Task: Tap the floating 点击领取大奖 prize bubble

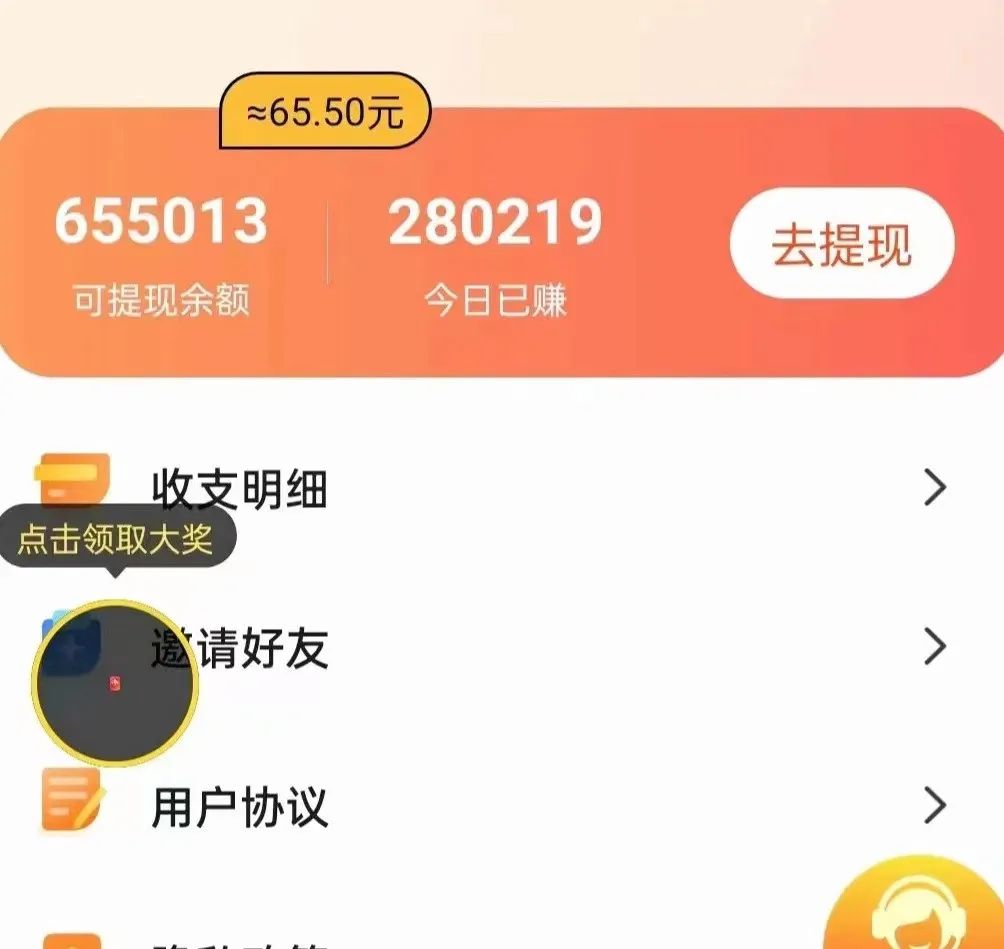Action: (115, 683)
